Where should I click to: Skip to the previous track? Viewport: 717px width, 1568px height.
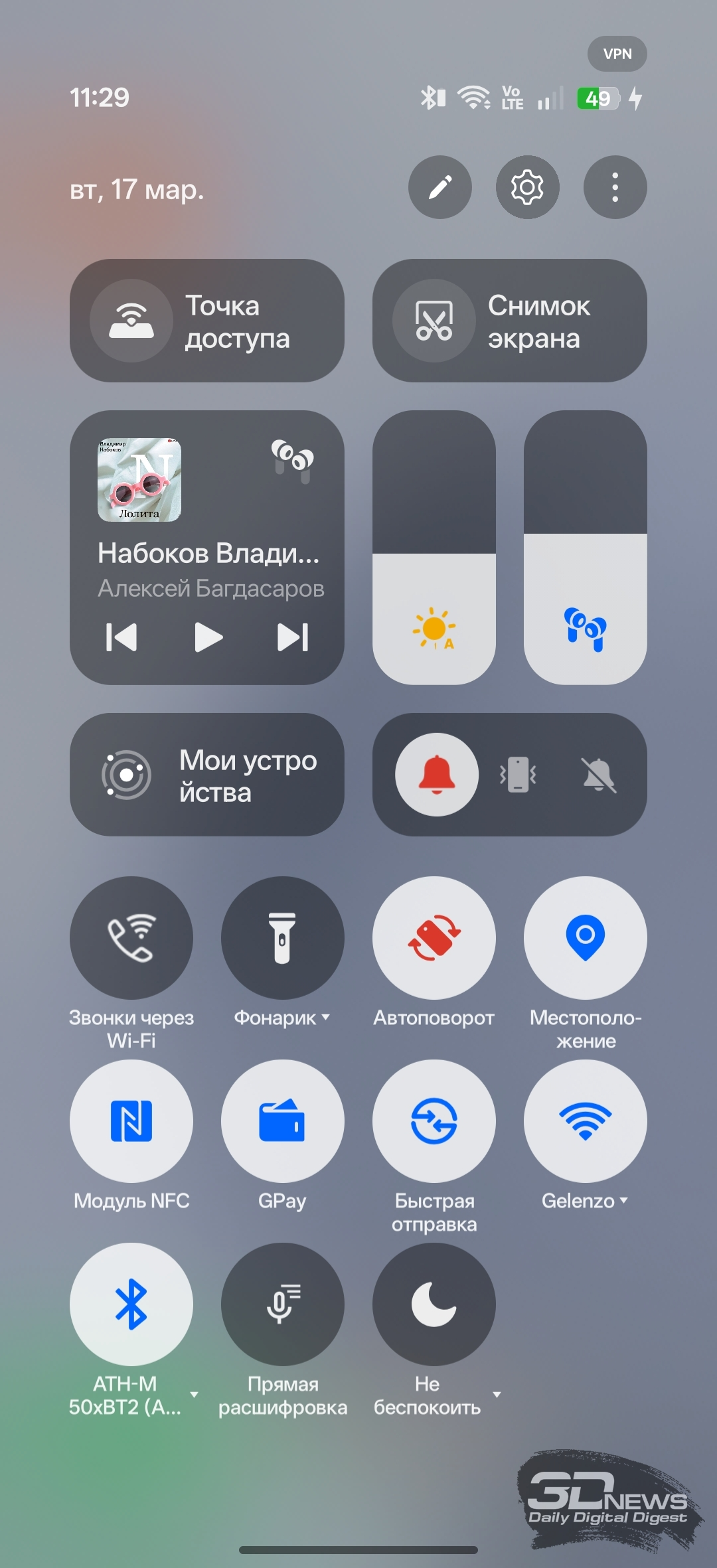[x=121, y=637]
